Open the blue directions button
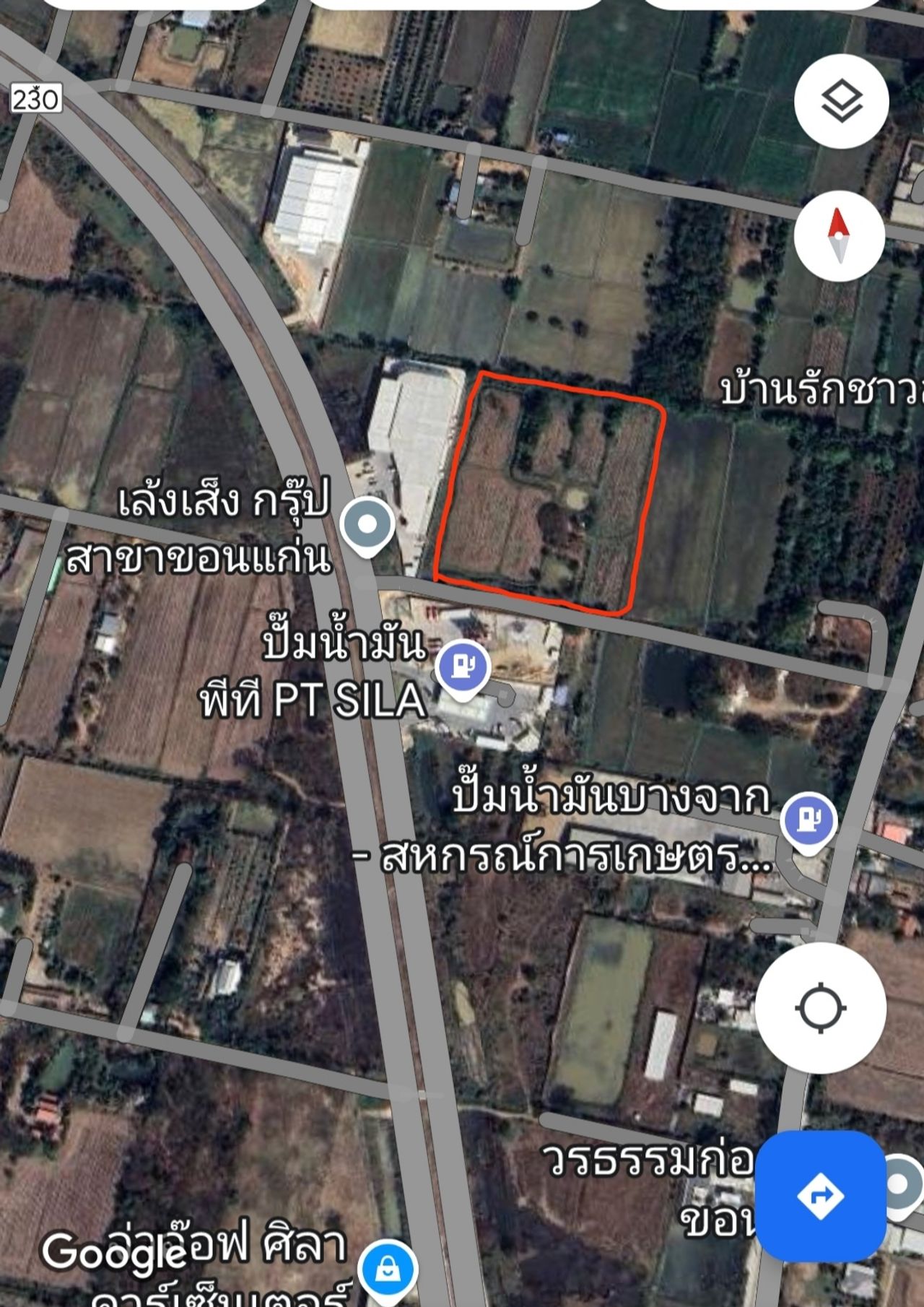The width and height of the screenshot is (924, 1307). pyautogui.click(x=821, y=1196)
